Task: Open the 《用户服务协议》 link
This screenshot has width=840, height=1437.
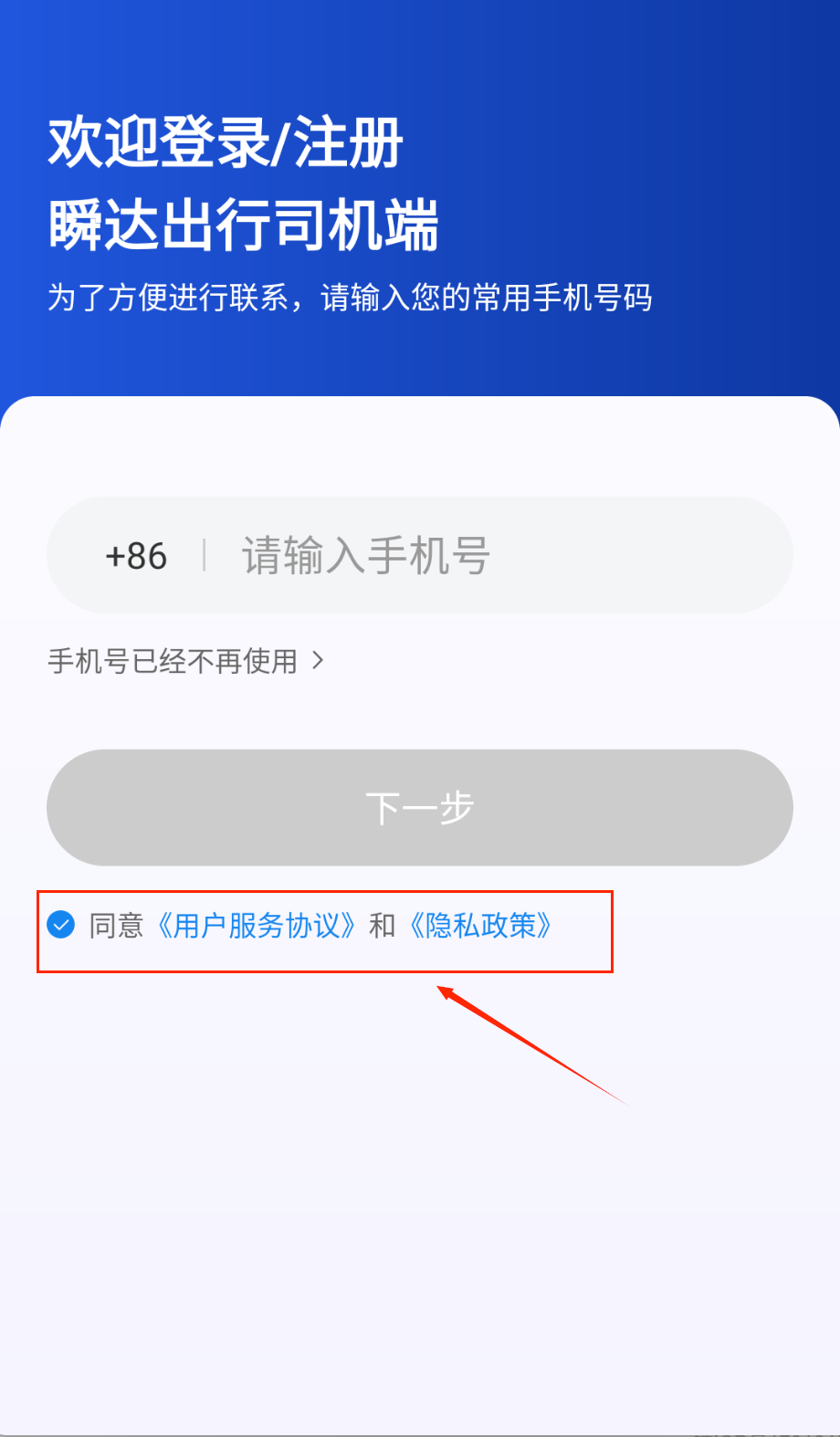Action: 257,926
